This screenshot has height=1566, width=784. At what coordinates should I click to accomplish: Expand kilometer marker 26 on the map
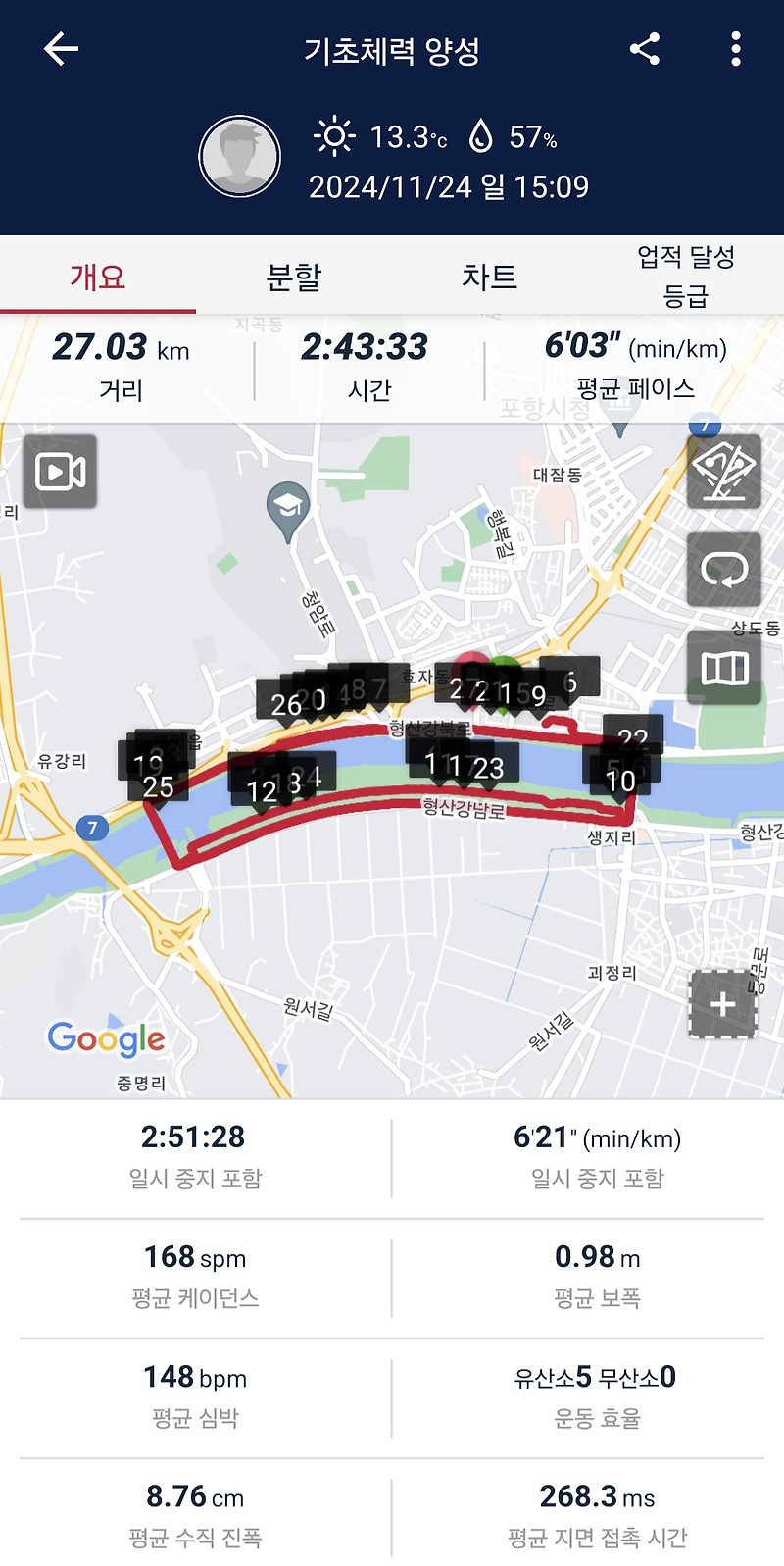287,701
